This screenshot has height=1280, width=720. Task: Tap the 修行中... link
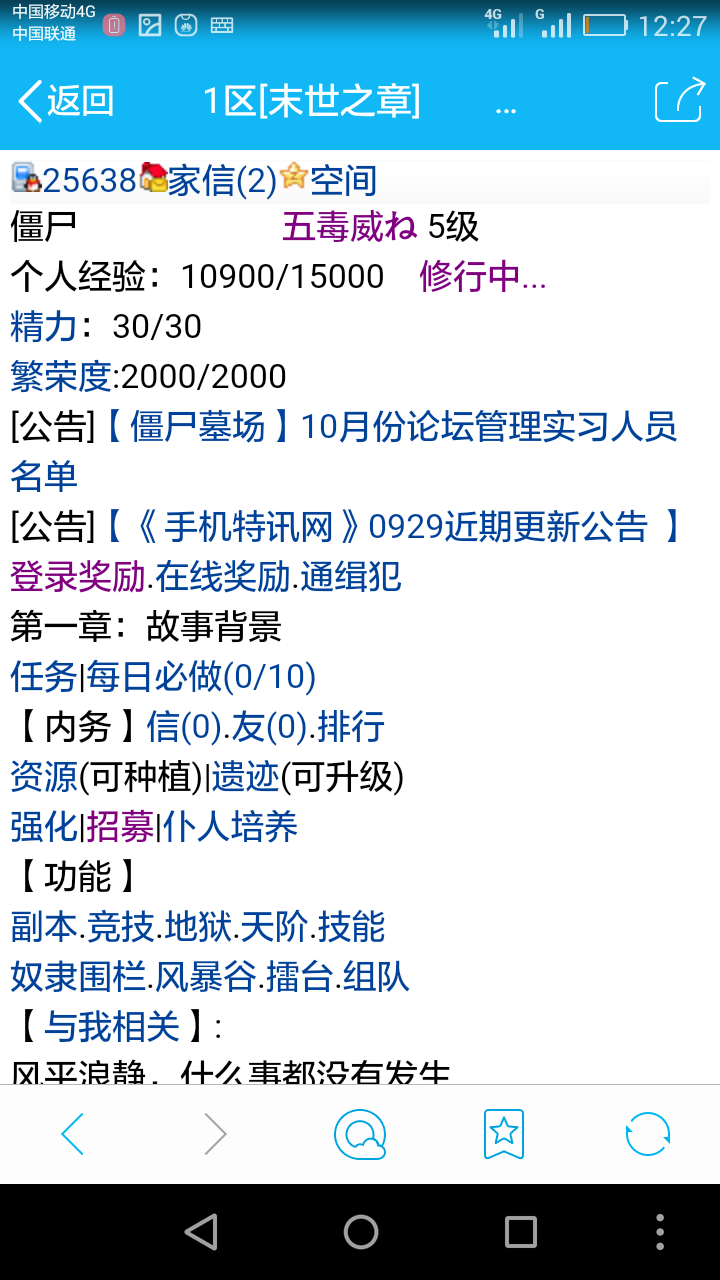[483, 277]
